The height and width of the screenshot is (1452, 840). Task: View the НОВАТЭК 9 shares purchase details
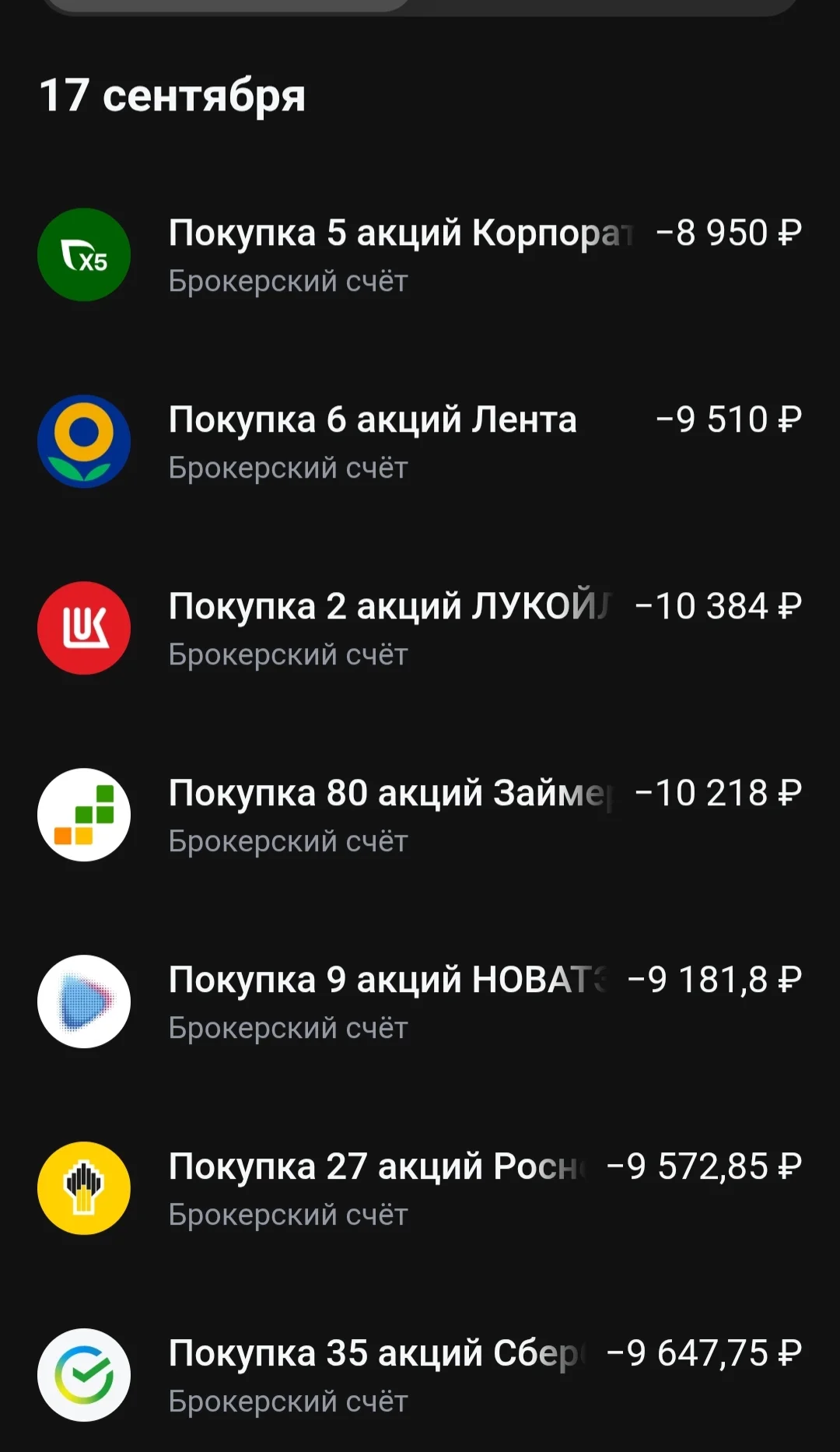coord(420,1002)
